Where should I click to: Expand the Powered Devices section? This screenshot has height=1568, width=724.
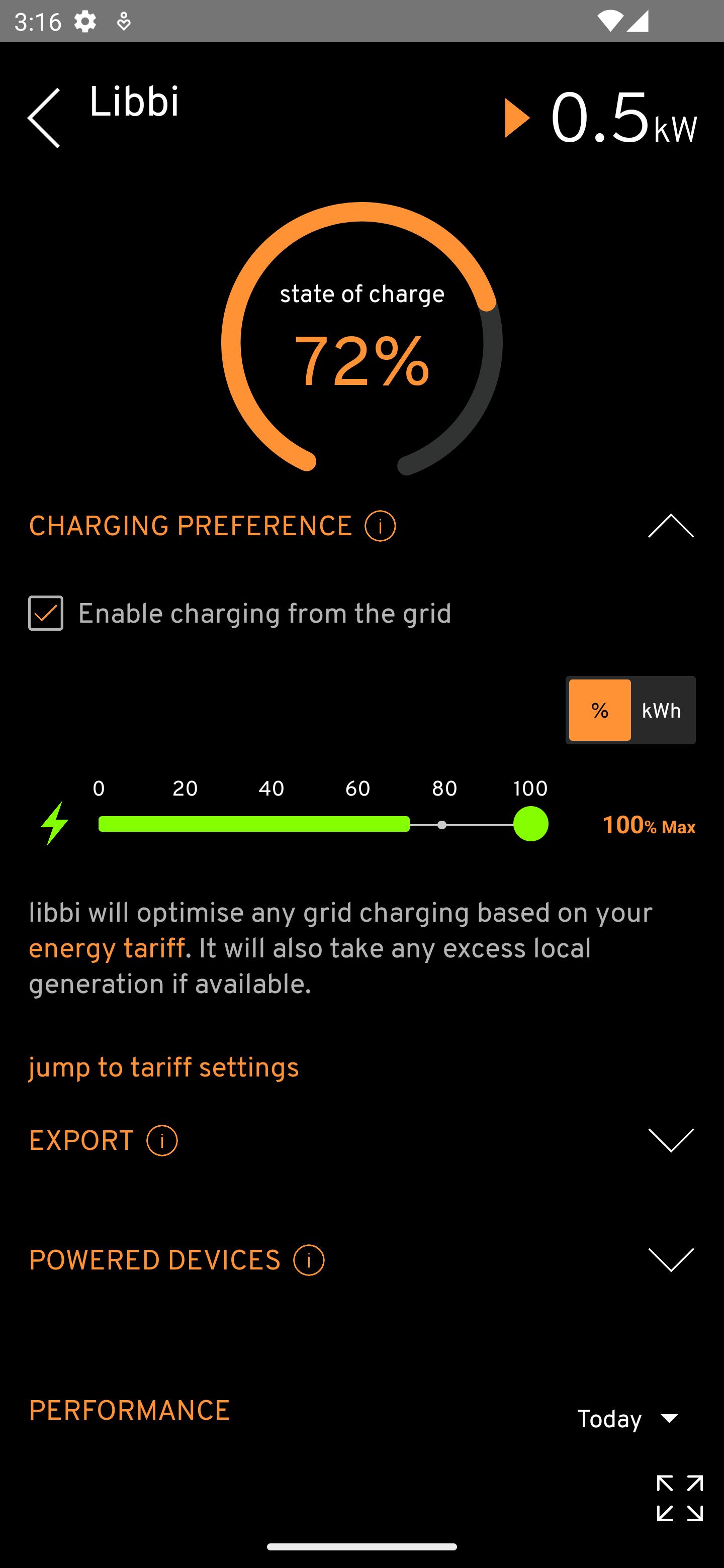670,1260
